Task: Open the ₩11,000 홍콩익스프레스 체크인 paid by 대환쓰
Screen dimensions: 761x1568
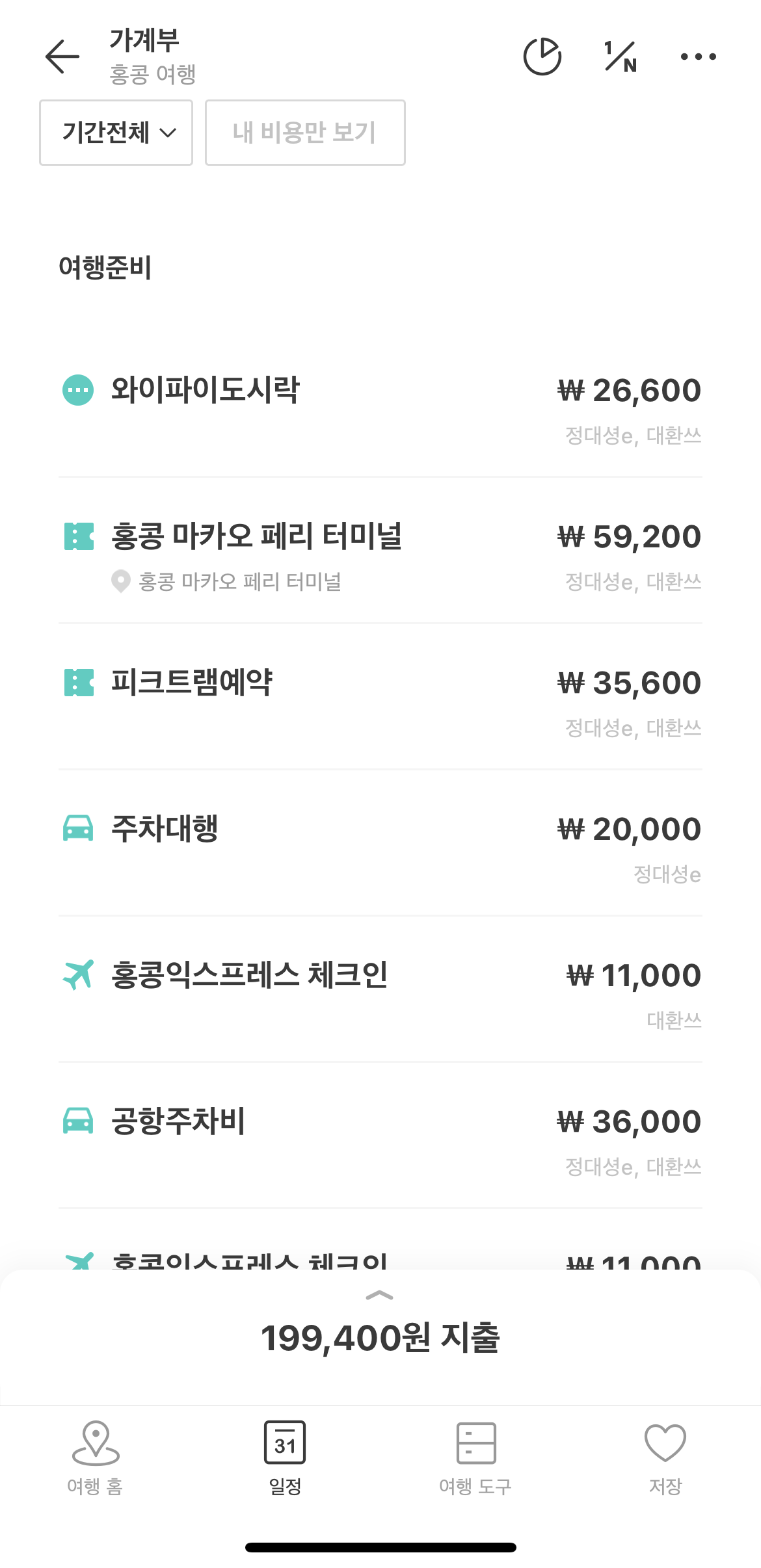Action: coord(380,990)
